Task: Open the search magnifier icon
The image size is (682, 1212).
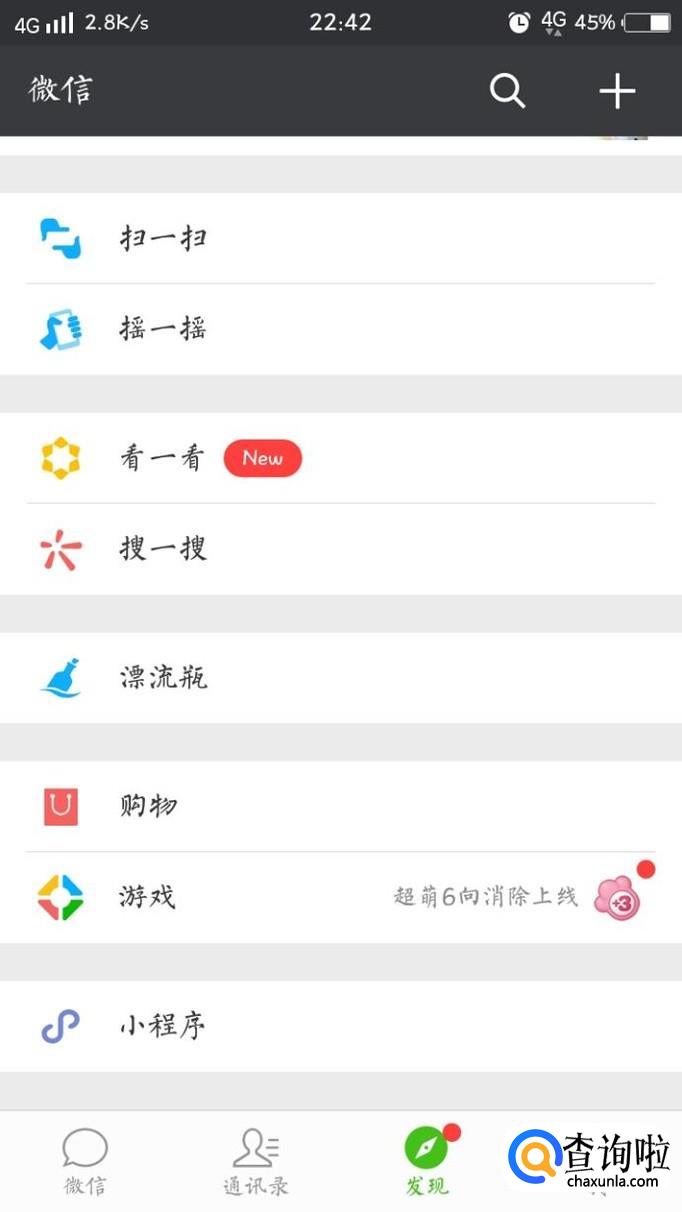Action: pyautogui.click(x=507, y=91)
